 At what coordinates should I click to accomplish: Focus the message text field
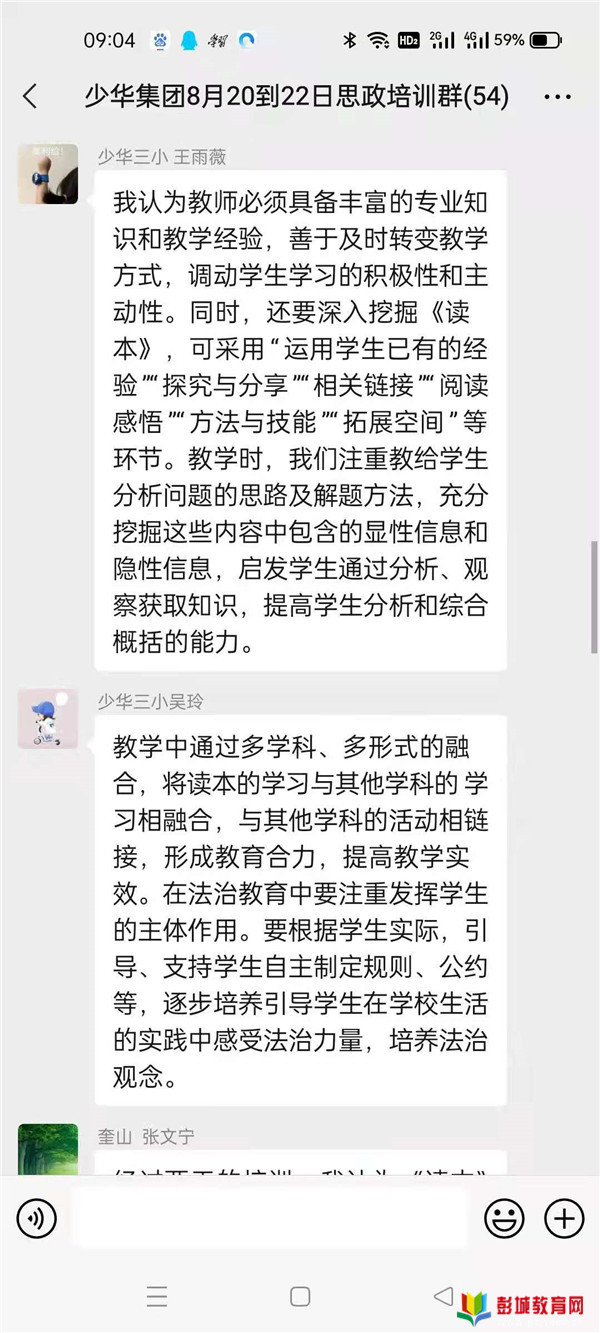point(270,1218)
